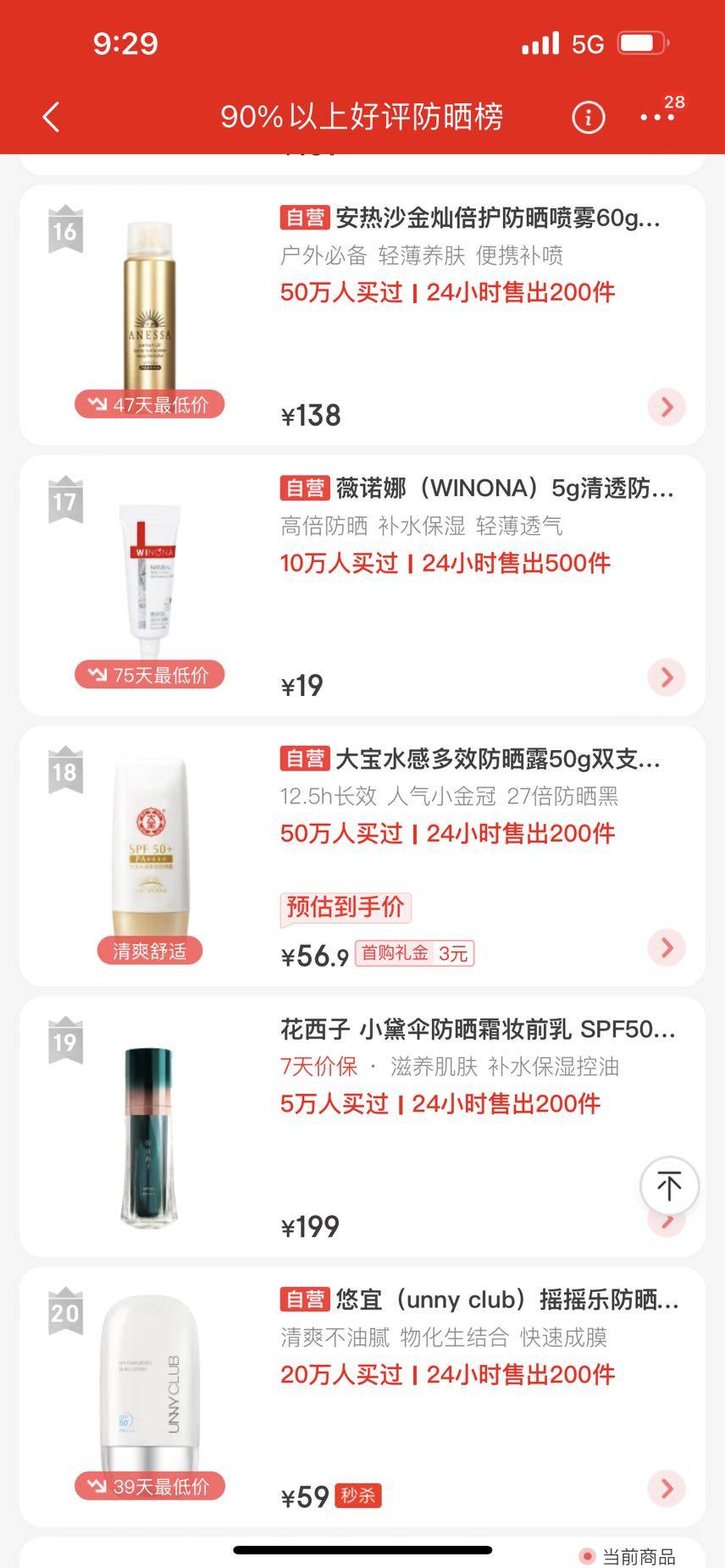Tap the arrow on the ¥19 item
The height and width of the screenshot is (1568, 725).
[667, 677]
